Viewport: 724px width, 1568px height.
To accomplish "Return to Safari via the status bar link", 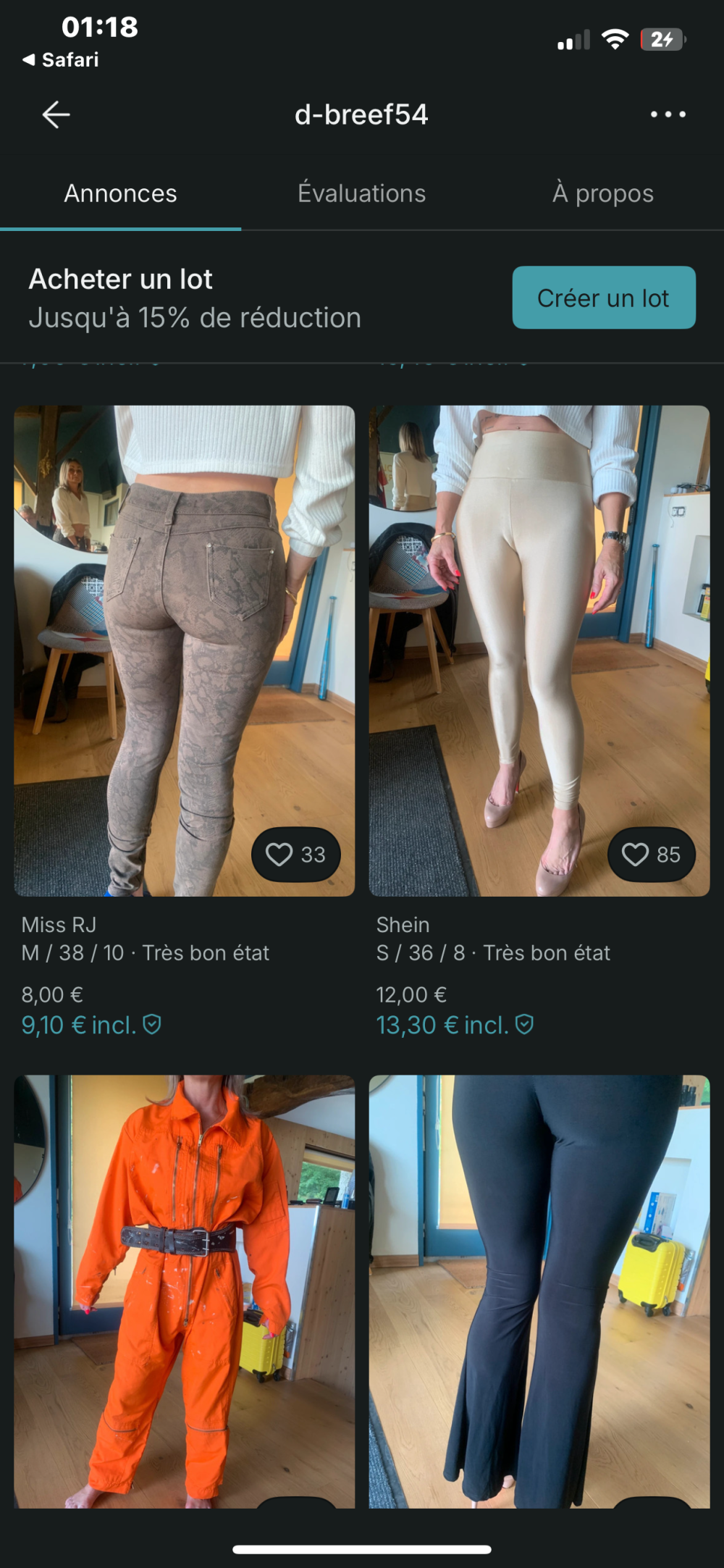I will [61, 60].
